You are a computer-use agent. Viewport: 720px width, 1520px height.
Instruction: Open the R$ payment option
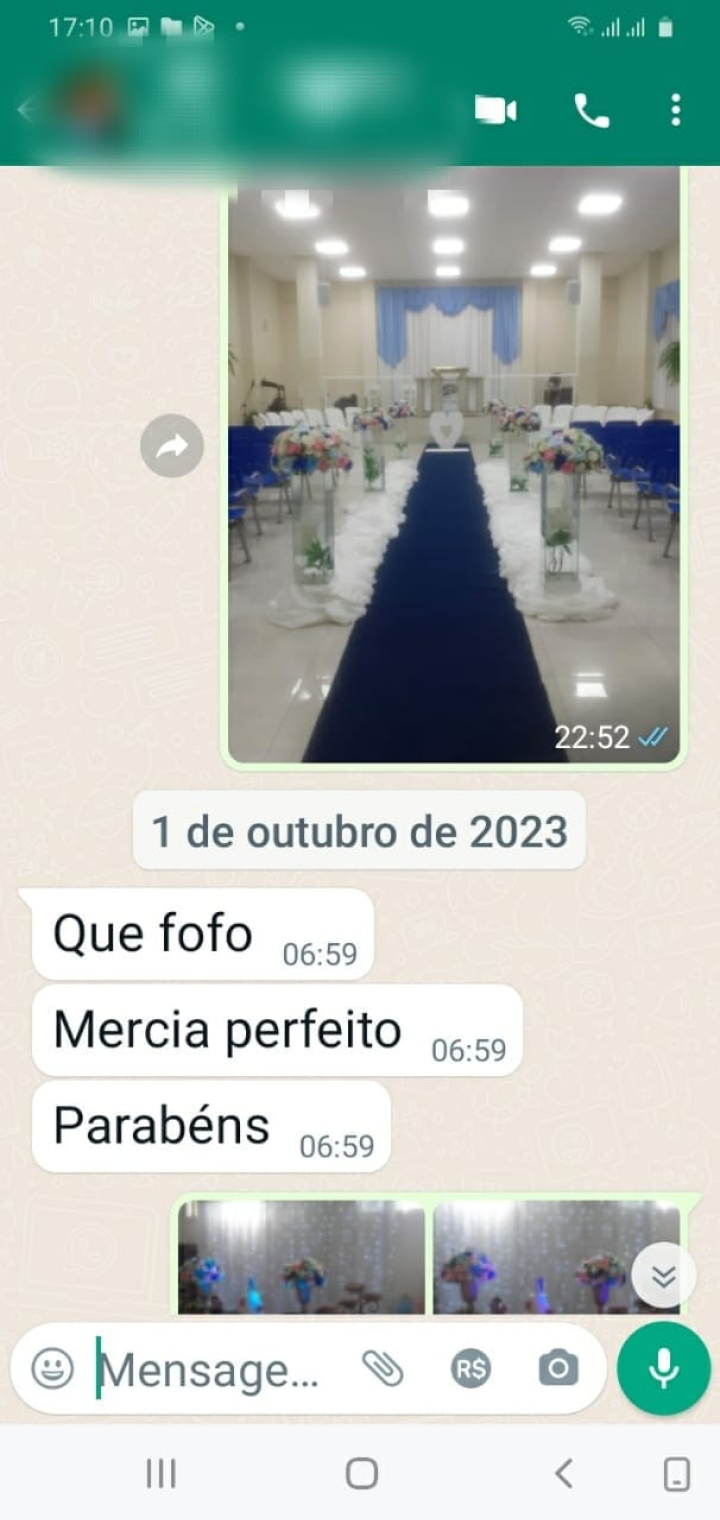[x=470, y=1368]
